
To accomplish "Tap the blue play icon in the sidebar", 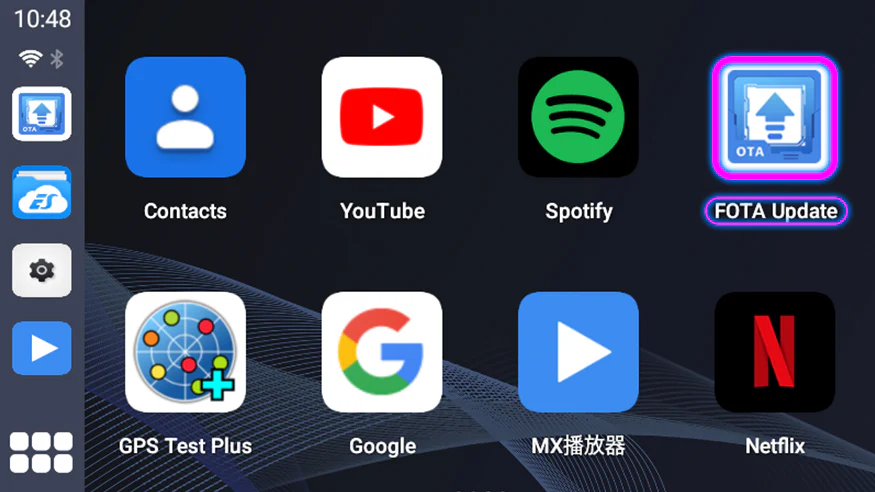I will (x=41, y=348).
